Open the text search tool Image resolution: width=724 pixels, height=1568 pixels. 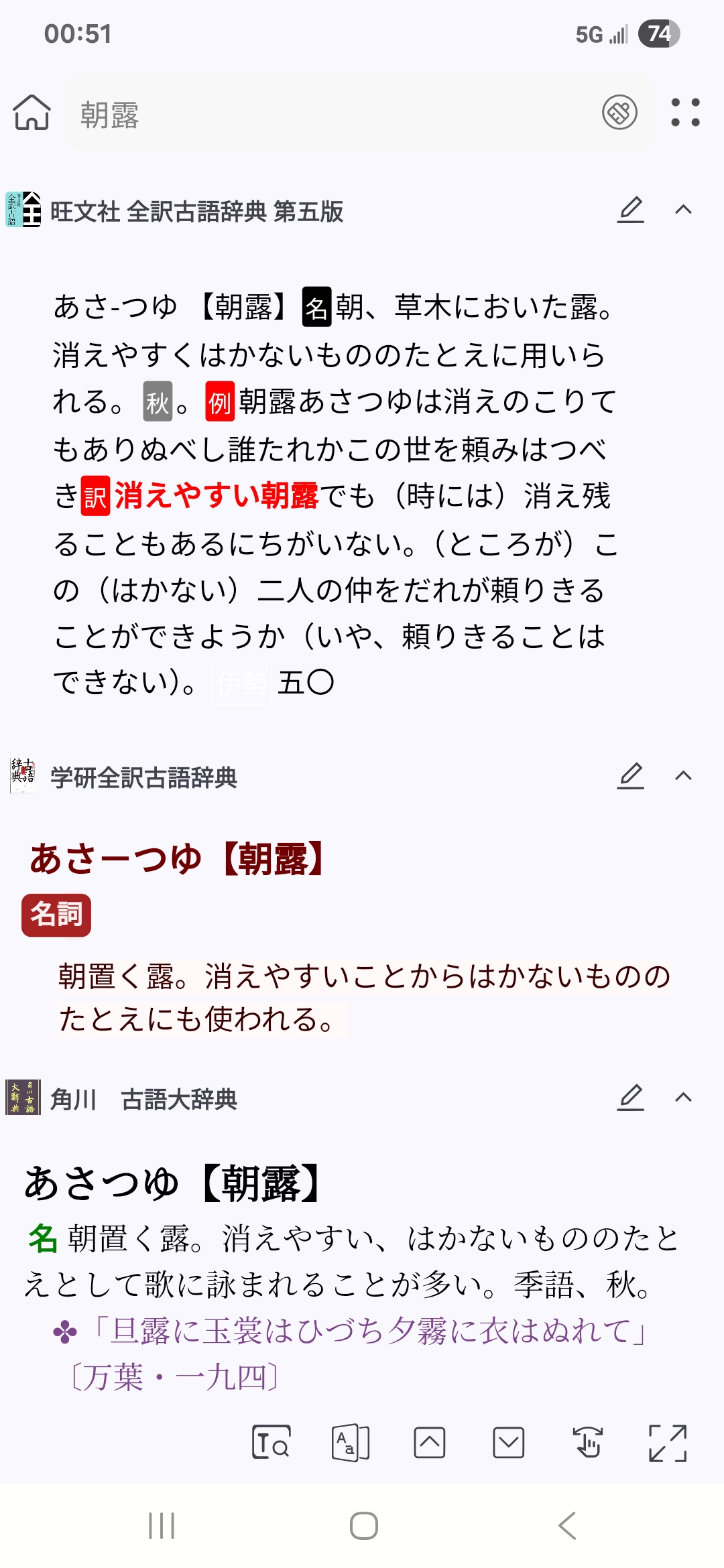pyautogui.click(x=271, y=1443)
